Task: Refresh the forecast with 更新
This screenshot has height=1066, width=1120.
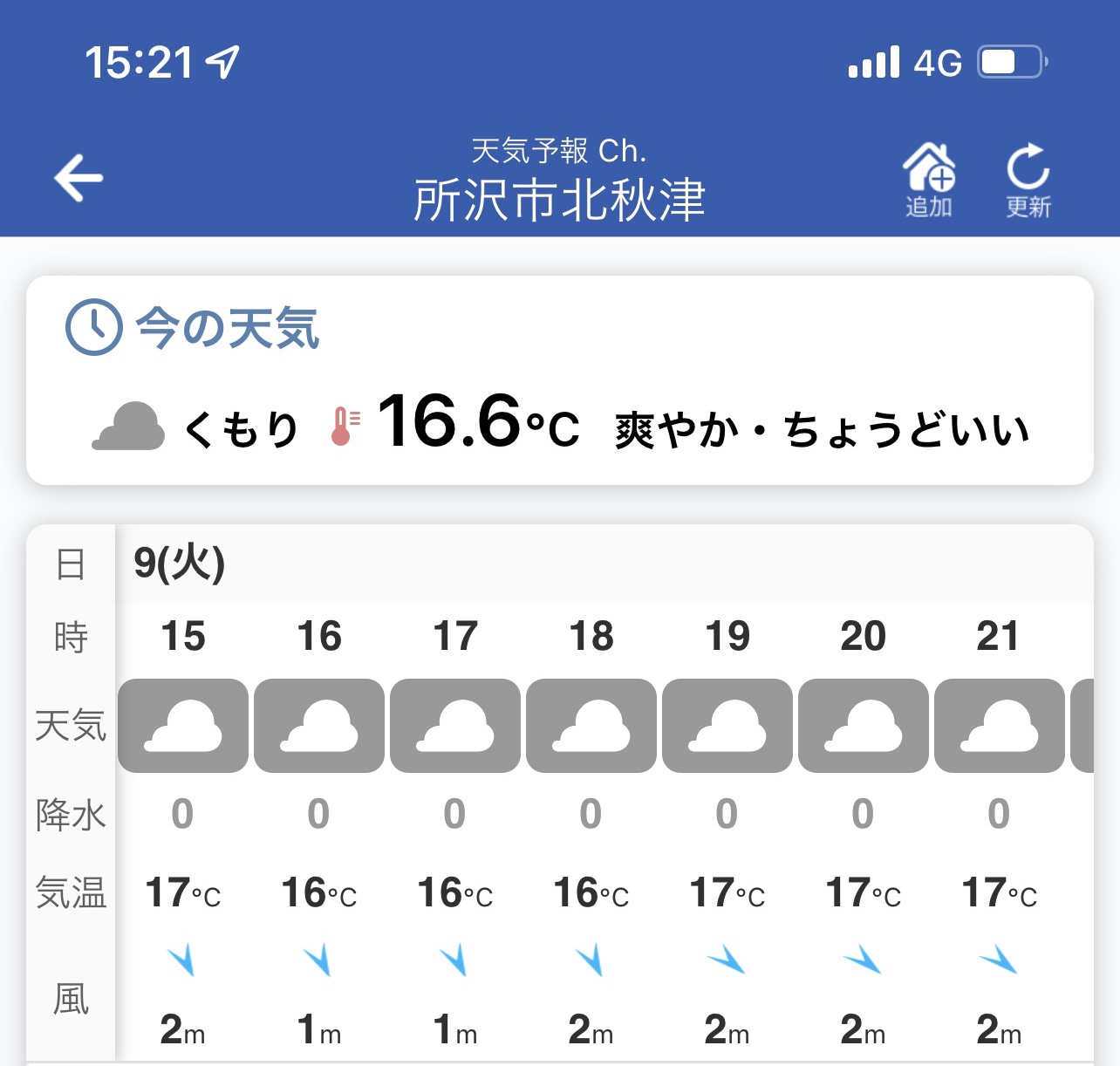Action: [1028, 179]
